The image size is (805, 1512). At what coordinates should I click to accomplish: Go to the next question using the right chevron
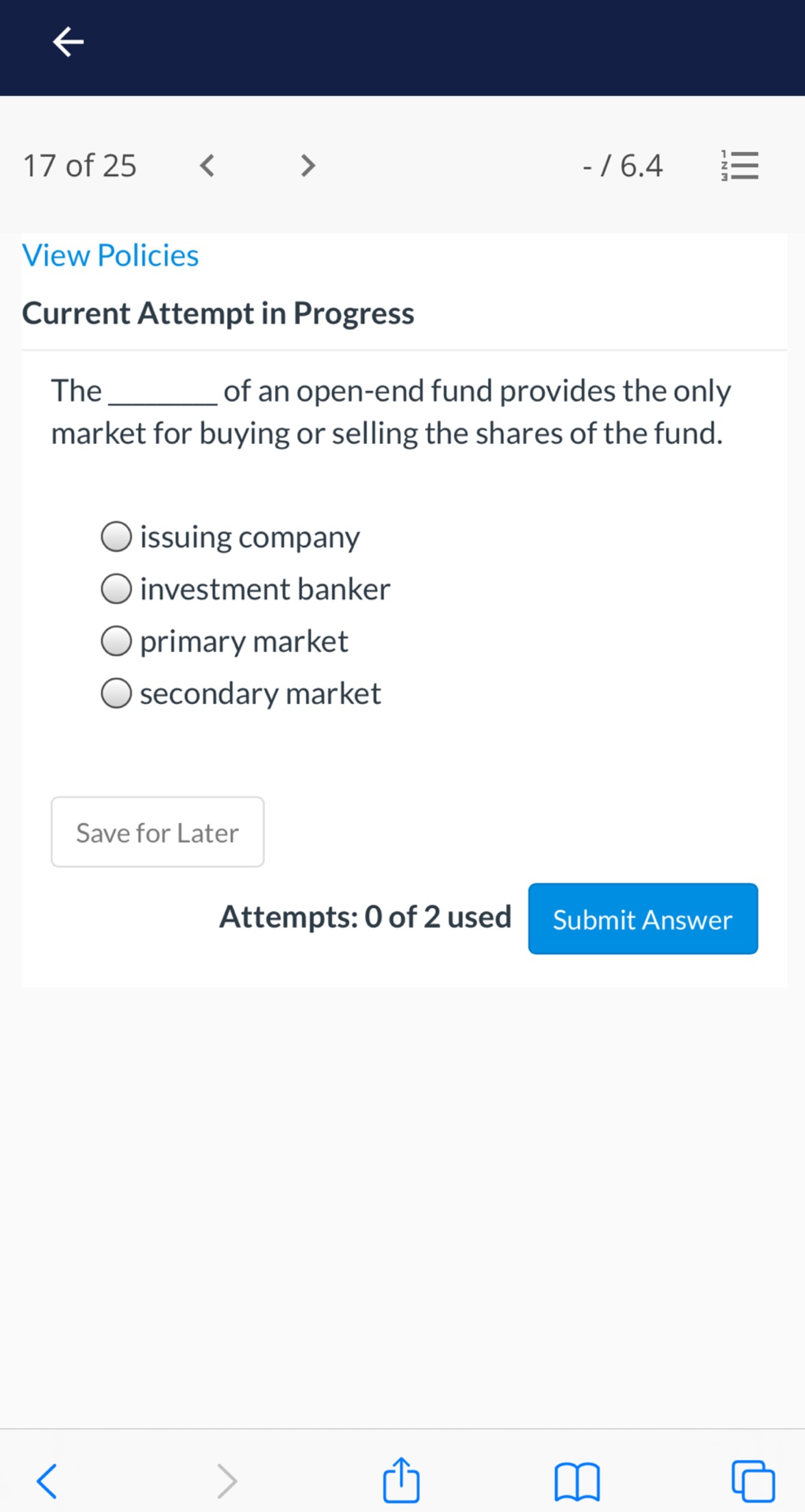coord(306,164)
